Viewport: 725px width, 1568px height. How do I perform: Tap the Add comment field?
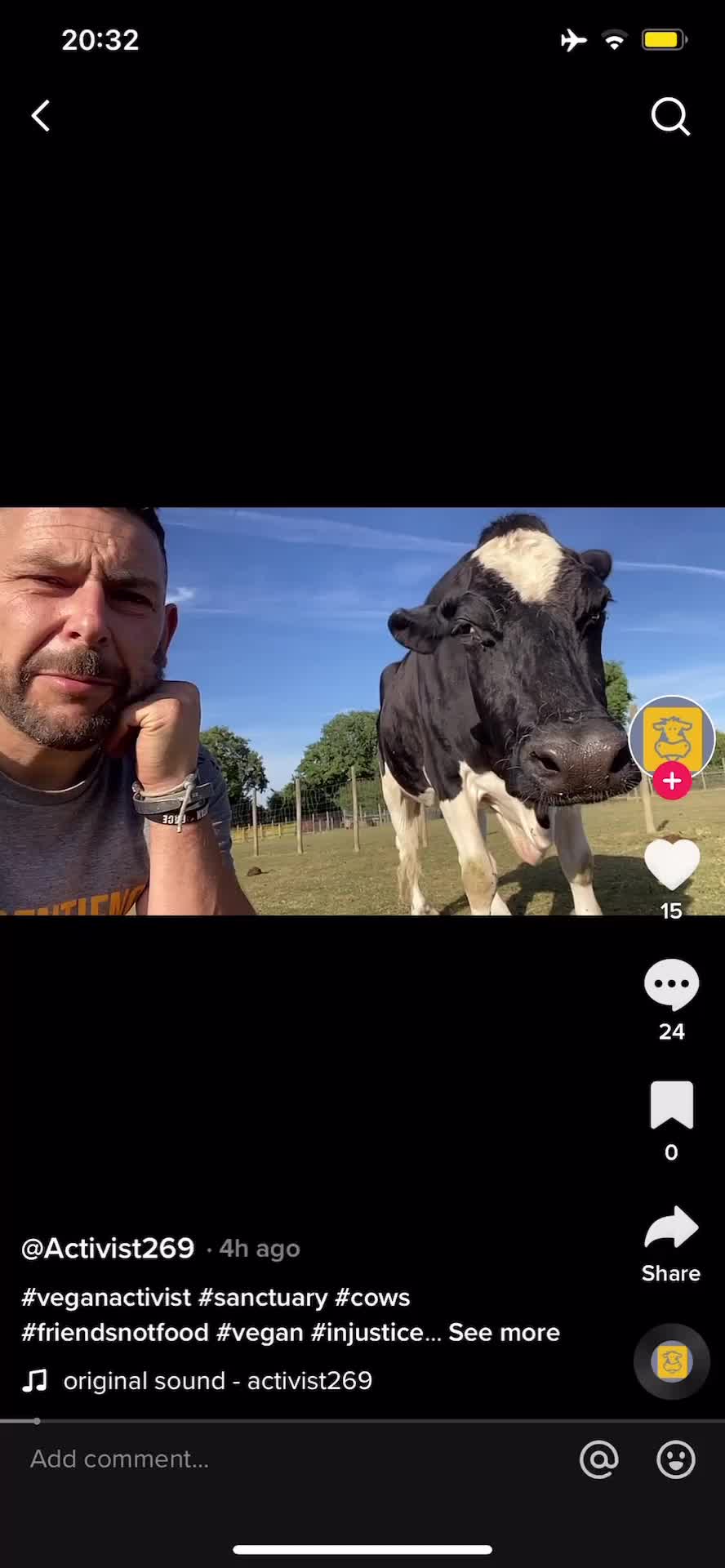pos(245,1459)
